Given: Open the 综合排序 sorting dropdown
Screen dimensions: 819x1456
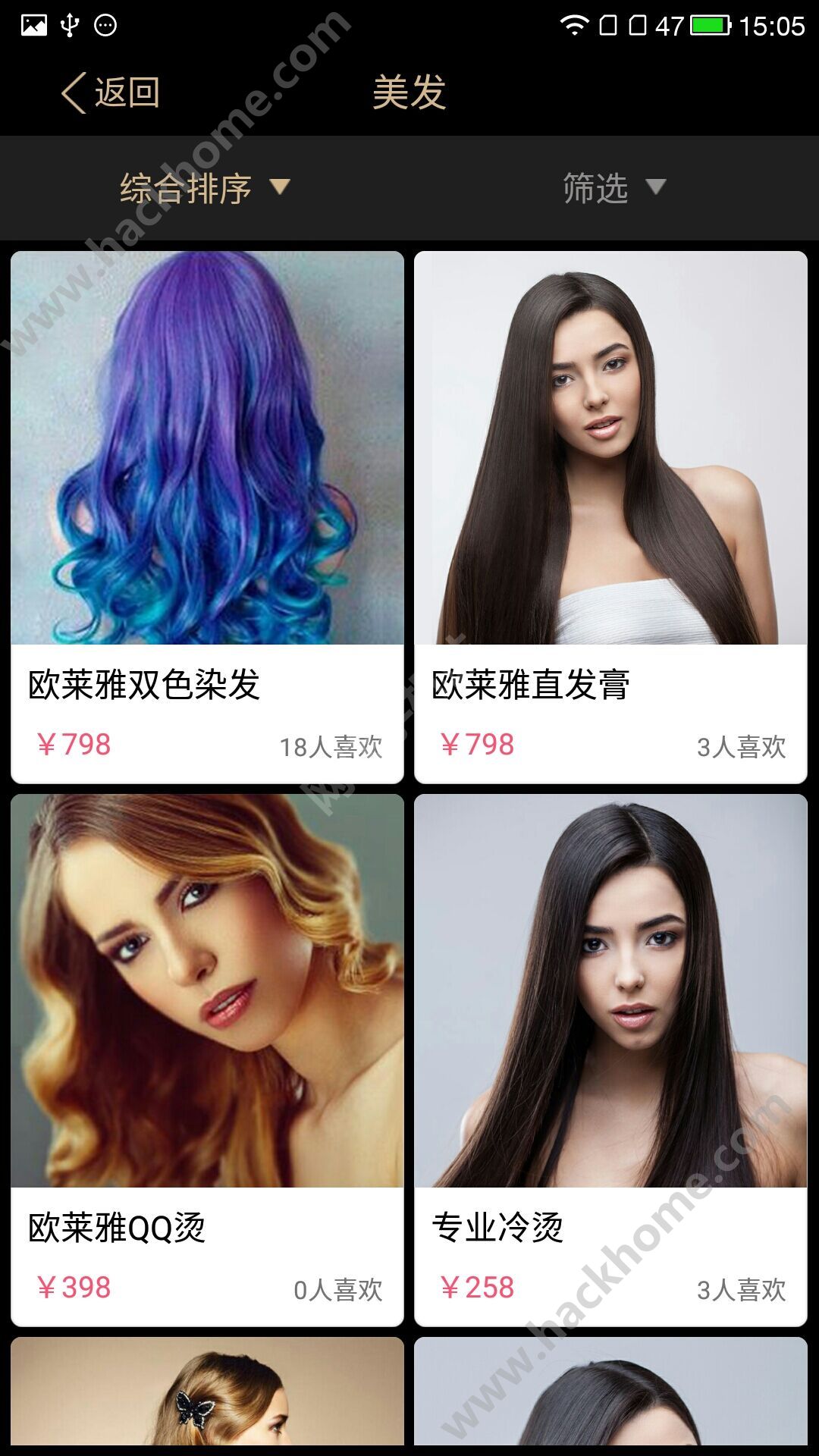Looking at the screenshot, I should [x=205, y=188].
